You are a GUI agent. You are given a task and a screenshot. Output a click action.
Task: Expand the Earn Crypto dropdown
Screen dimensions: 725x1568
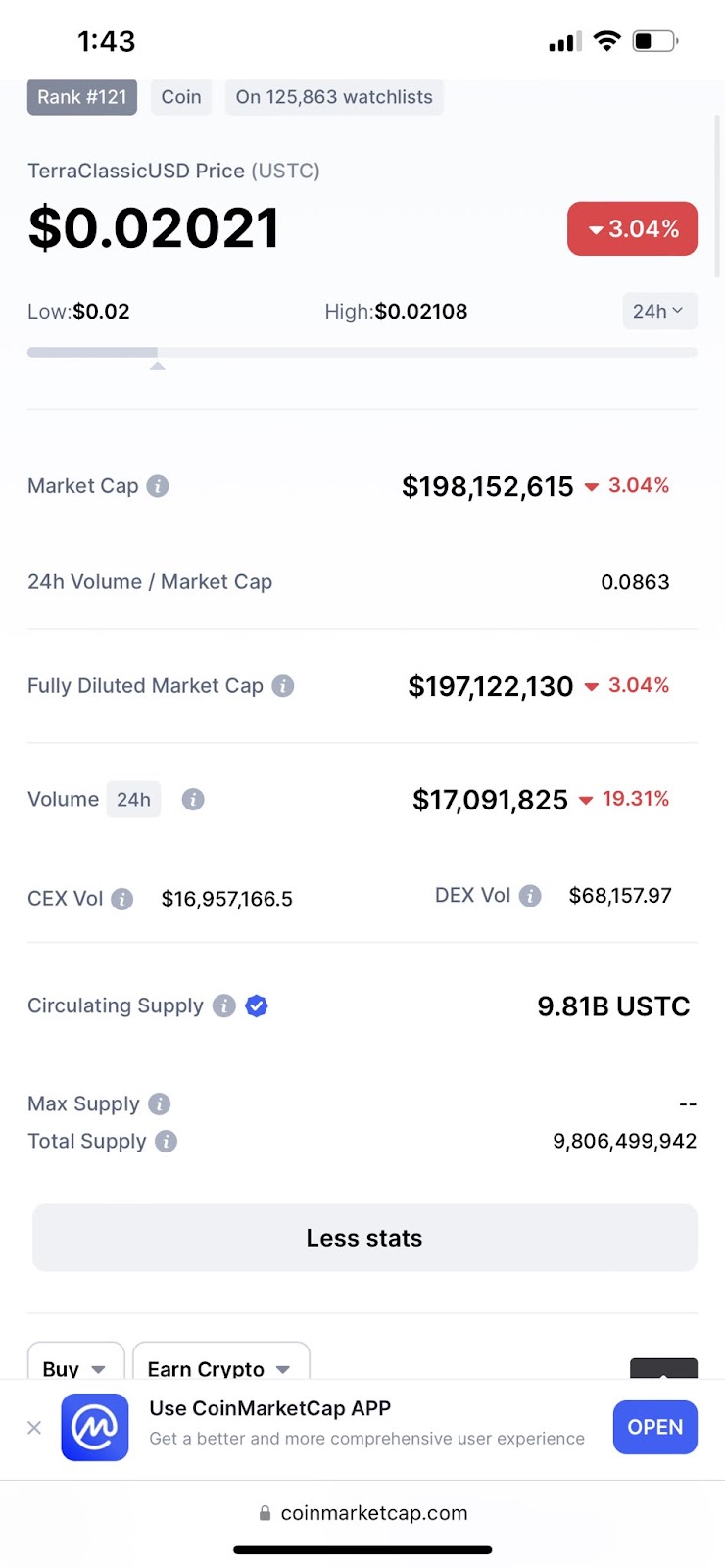[x=220, y=1365]
